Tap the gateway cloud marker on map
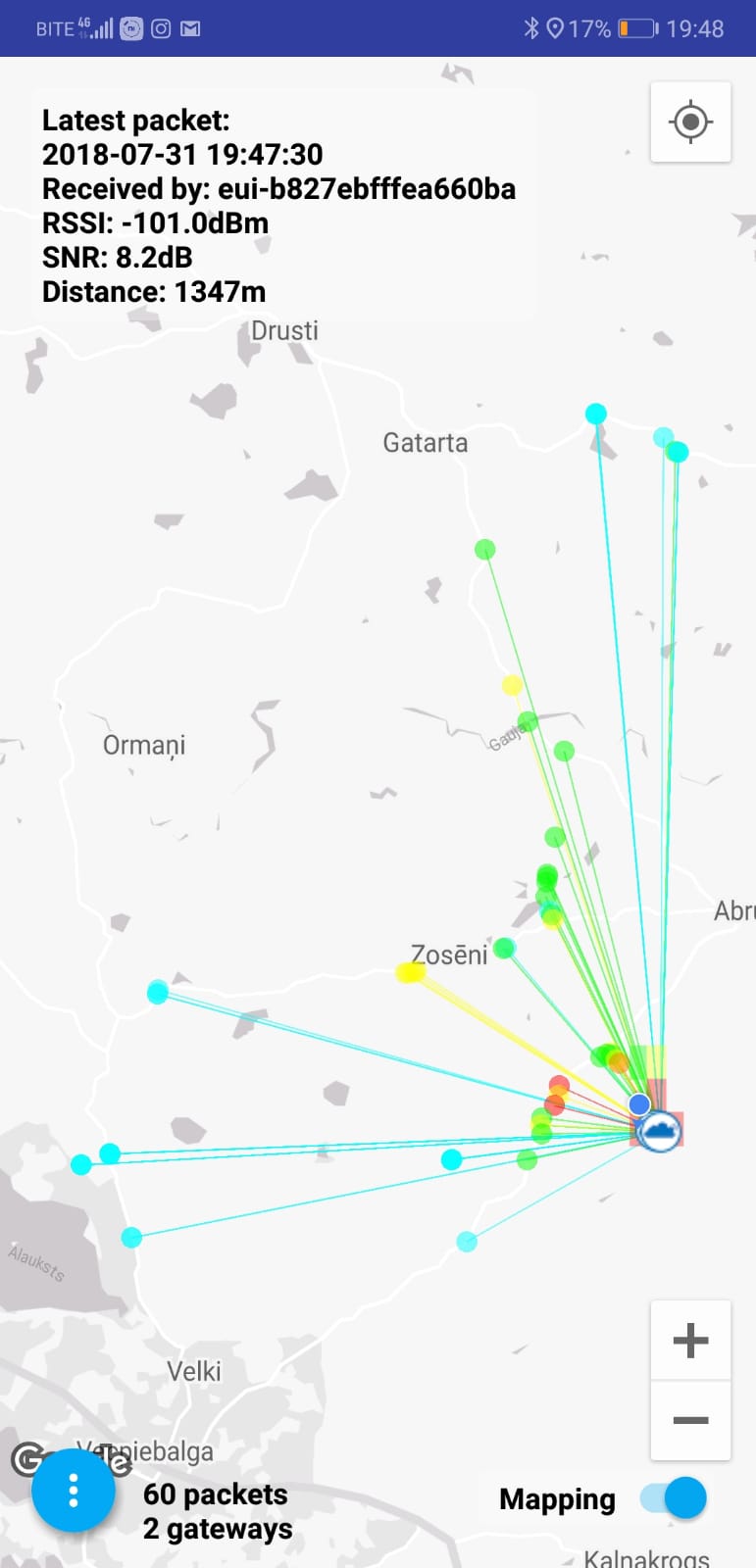This screenshot has height=1568, width=756. pos(659,1132)
